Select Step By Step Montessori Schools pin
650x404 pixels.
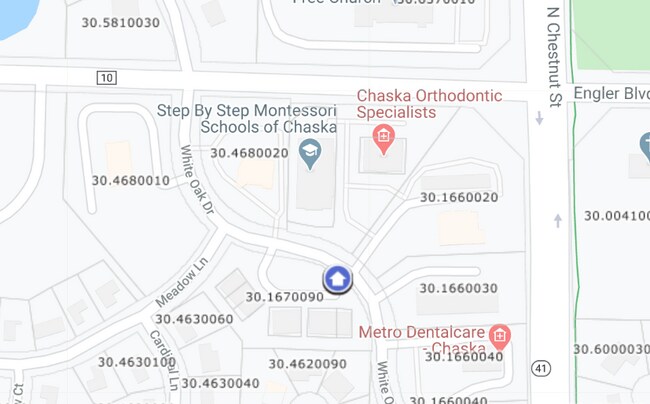pos(310,153)
